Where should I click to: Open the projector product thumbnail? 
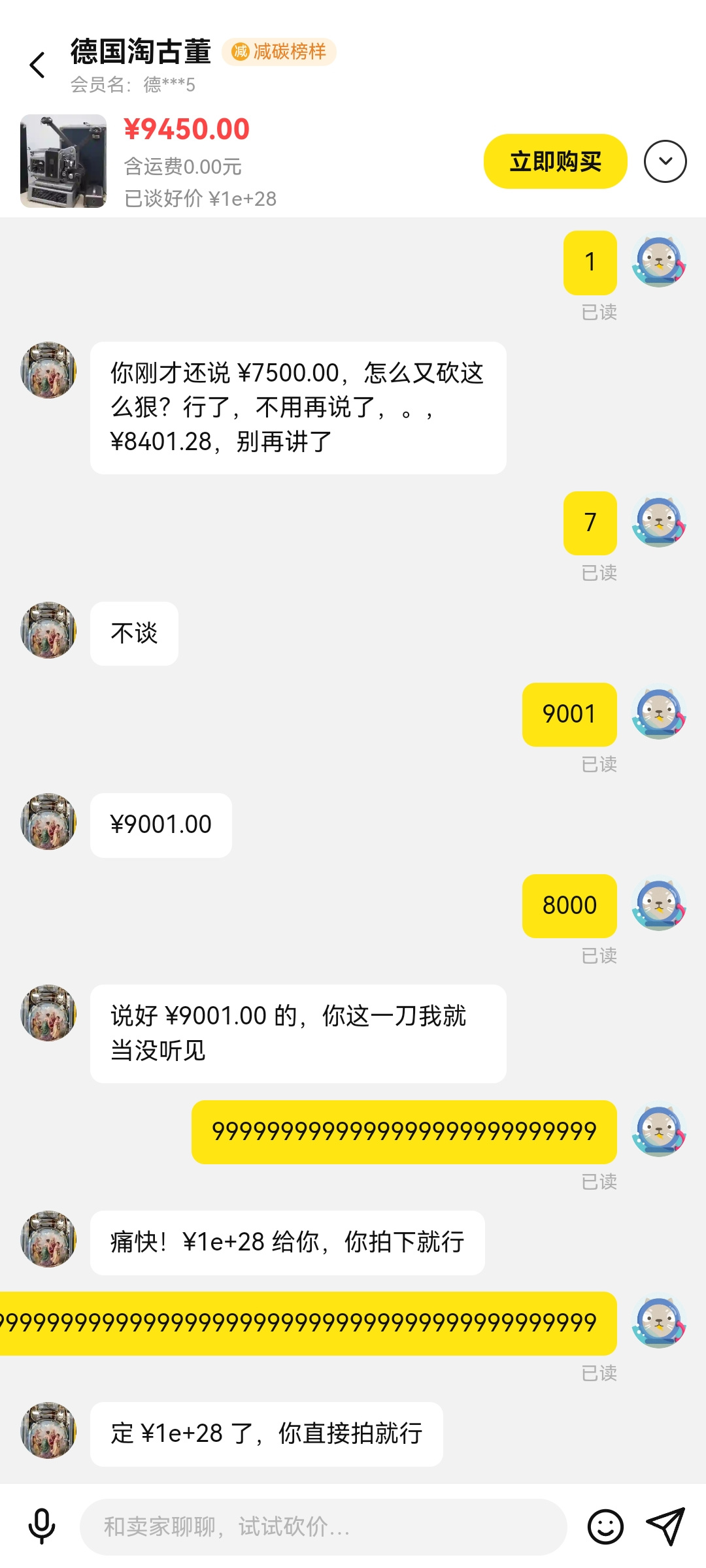coord(63,161)
